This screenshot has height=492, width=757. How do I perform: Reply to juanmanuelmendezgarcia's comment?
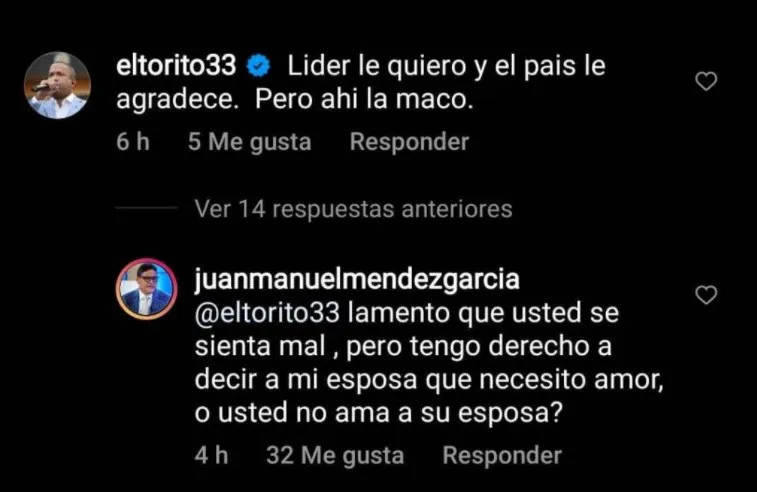point(502,456)
